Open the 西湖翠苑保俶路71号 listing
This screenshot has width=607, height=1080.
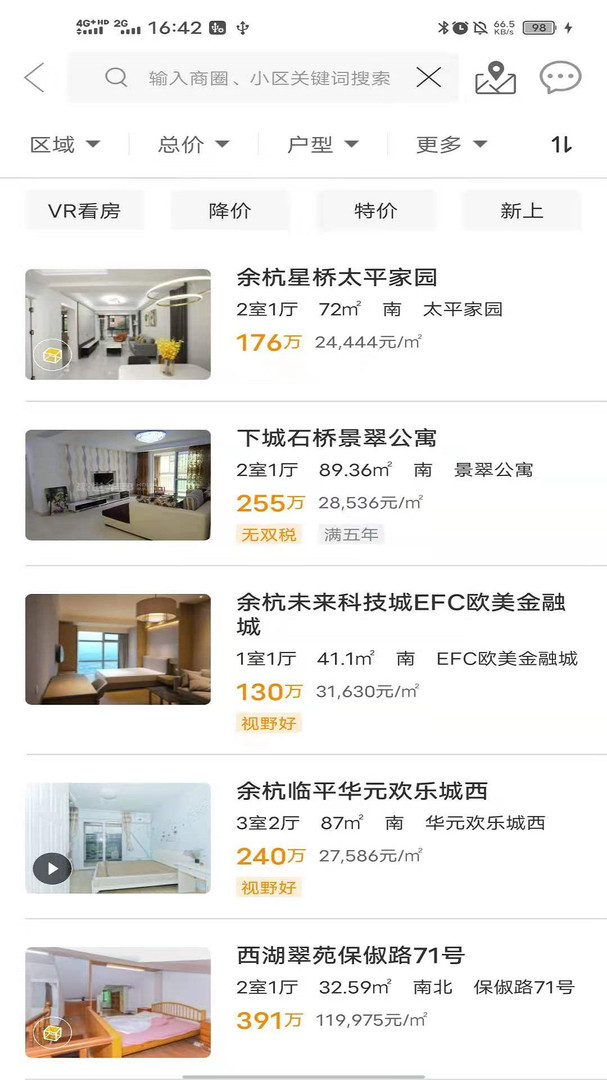[303, 1002]
